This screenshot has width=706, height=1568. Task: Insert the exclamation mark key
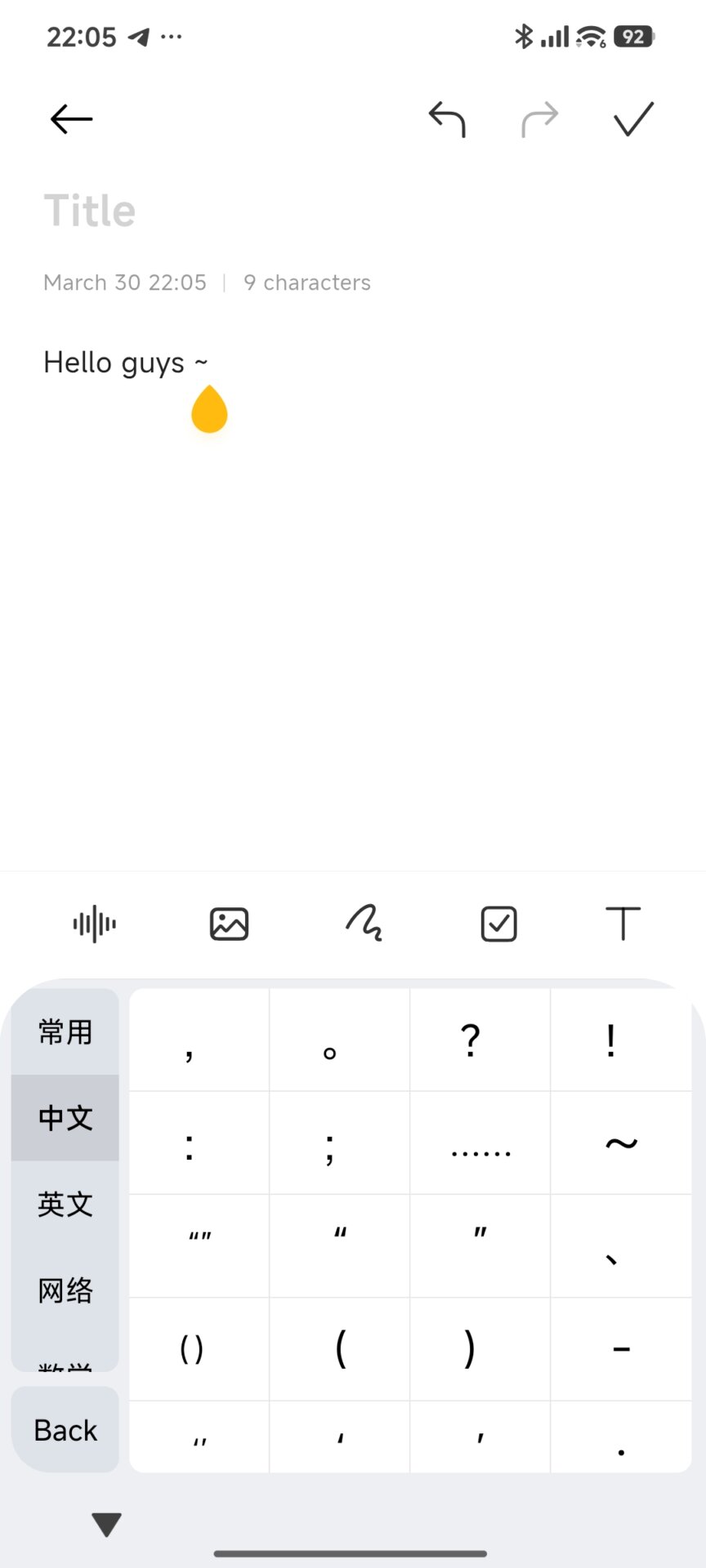tap(621, 1040)
